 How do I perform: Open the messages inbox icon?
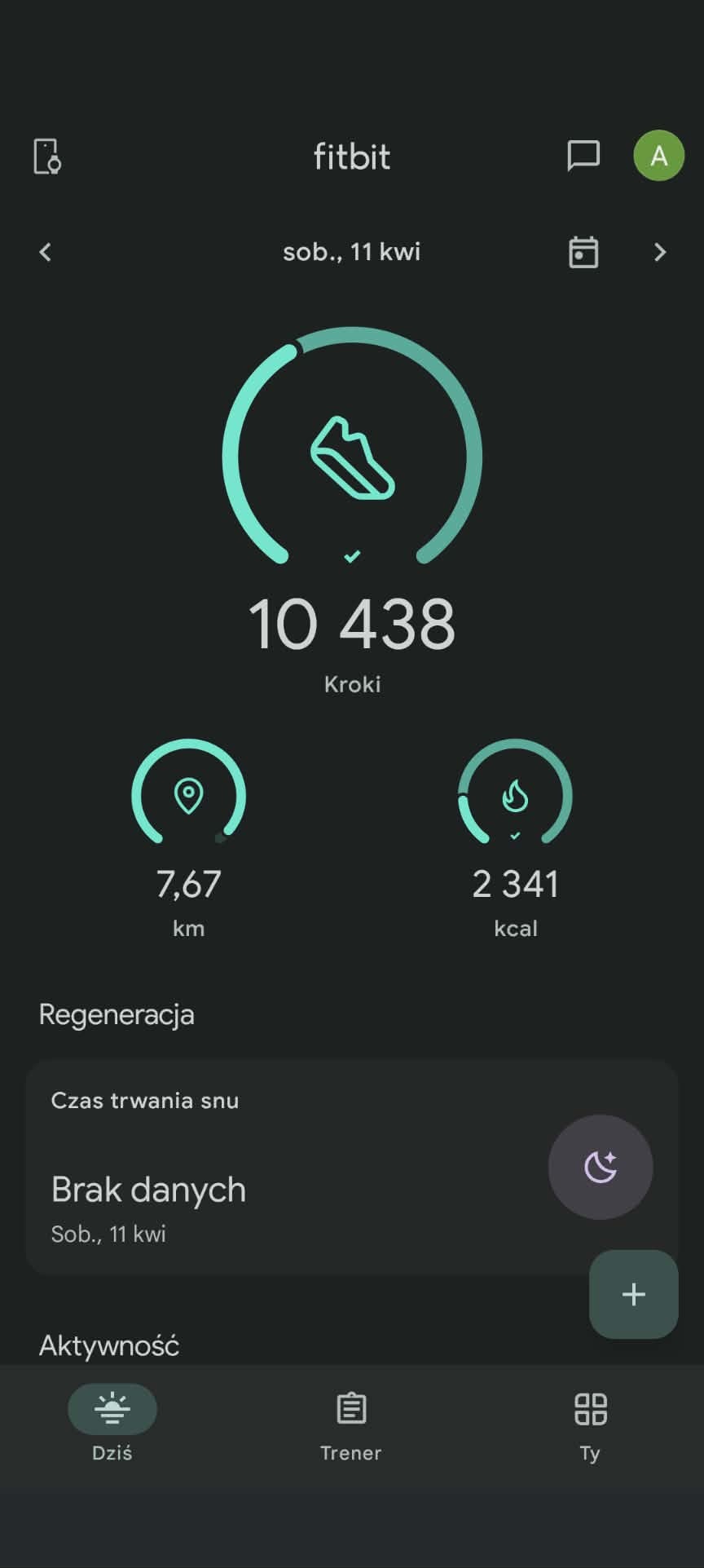click(583, 155)
